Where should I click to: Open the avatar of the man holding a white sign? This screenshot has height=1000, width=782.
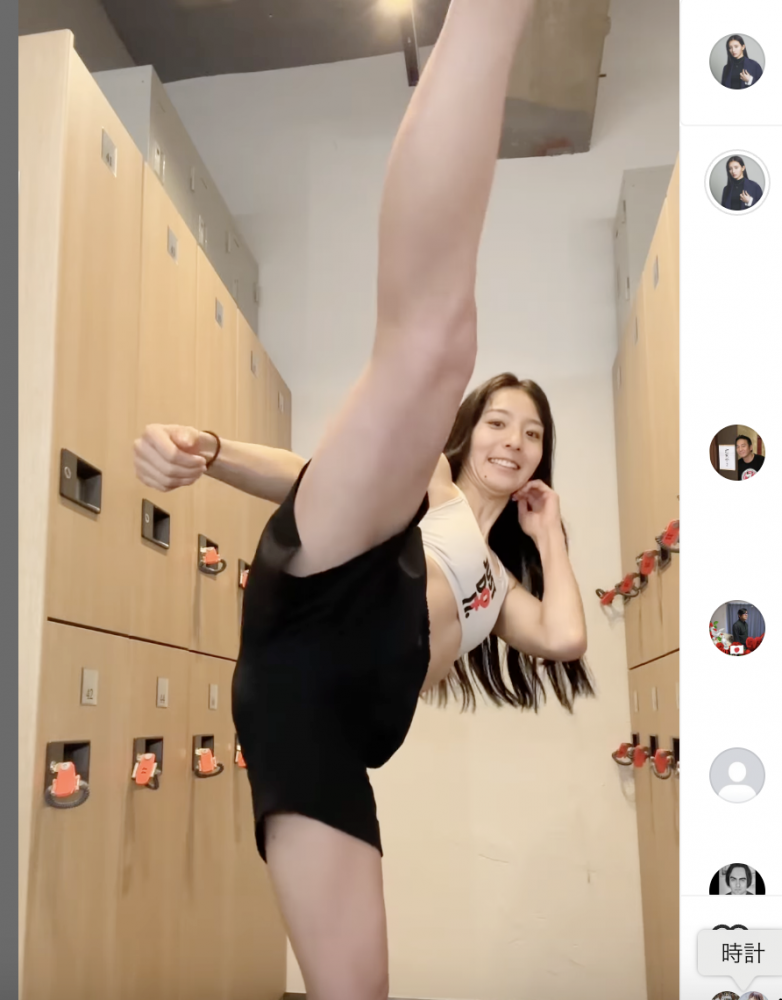coord(737,452)
